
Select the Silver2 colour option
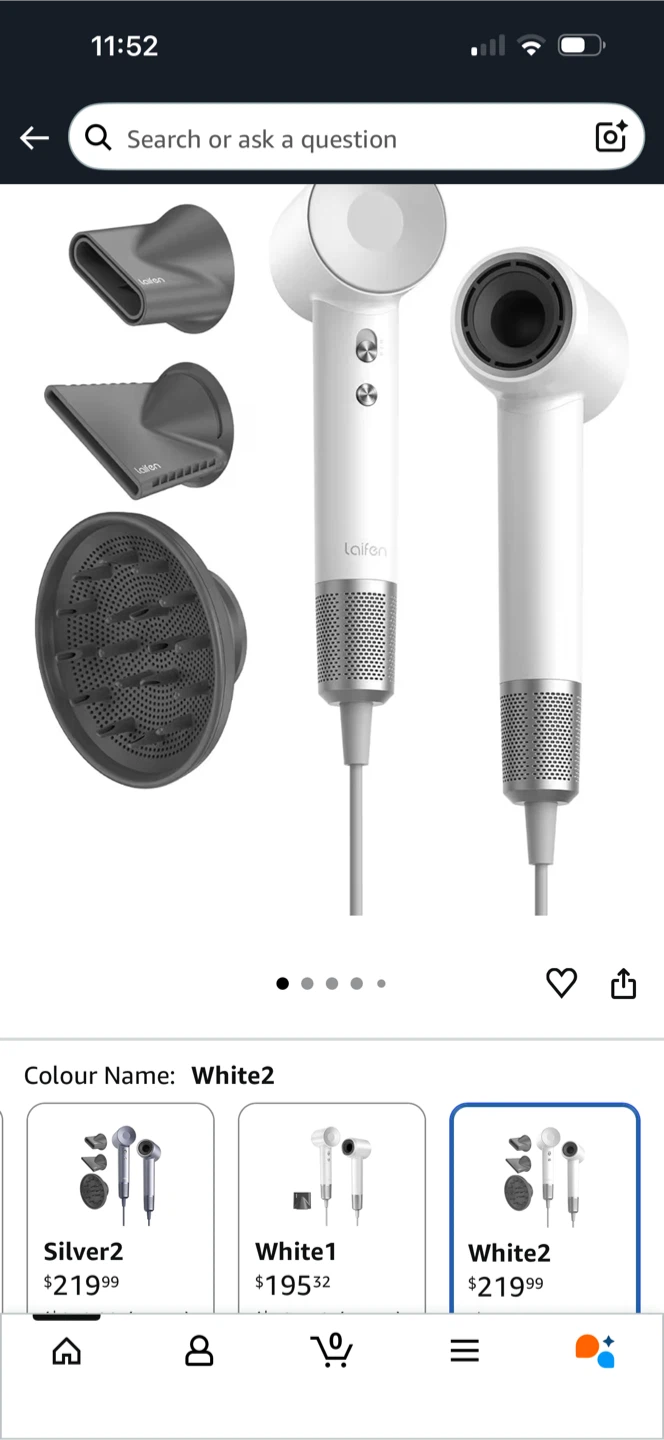pos(120,1208)
